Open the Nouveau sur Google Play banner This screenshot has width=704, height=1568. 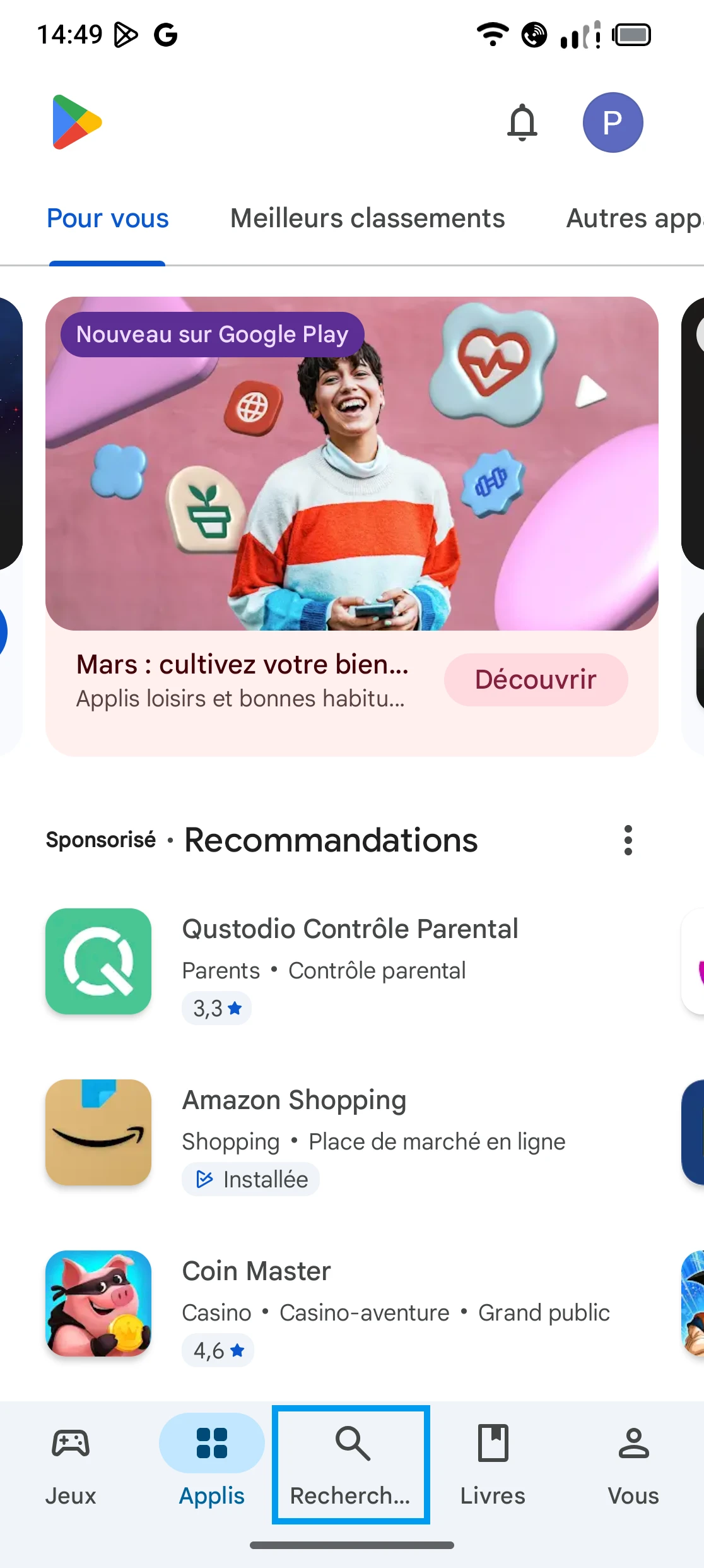[x=352, y=464]
